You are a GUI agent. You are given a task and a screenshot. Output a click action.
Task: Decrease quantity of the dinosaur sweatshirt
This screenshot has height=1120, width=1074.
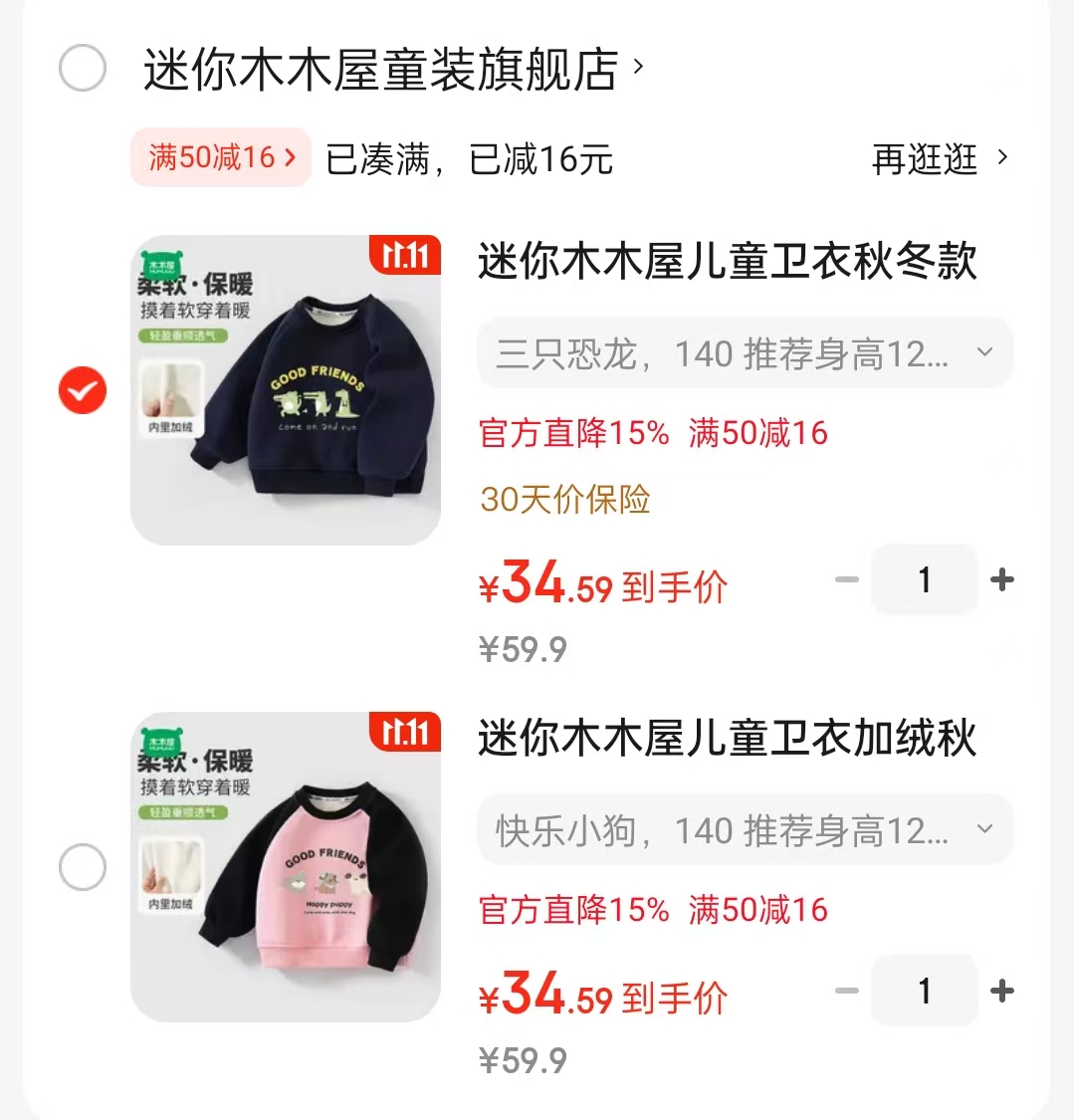click(847, 580)
